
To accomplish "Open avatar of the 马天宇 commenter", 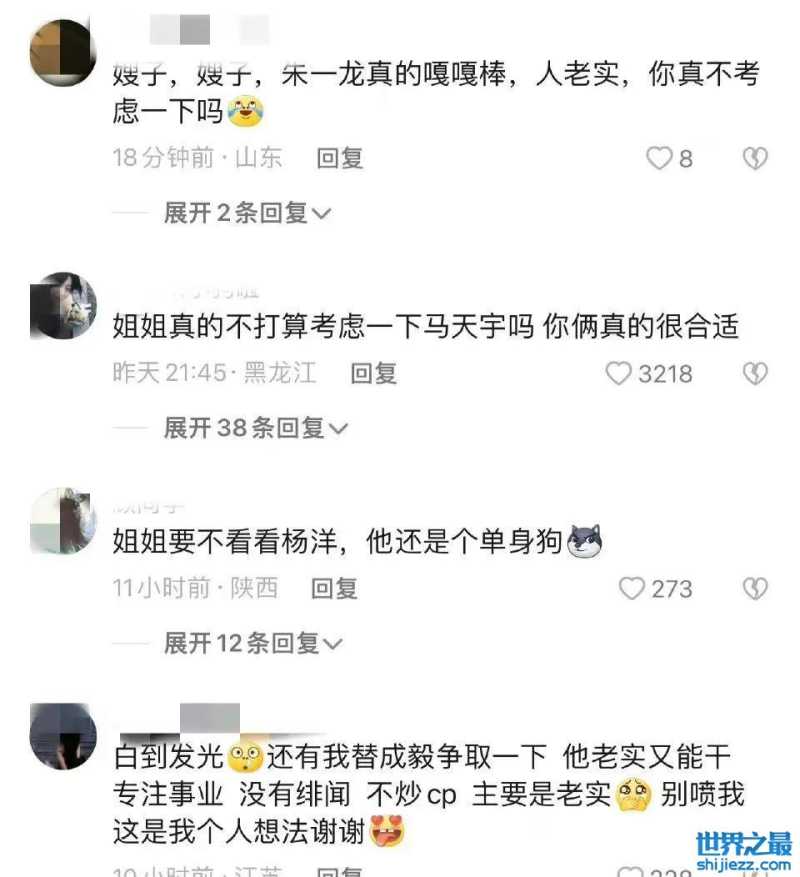I will point(63,305).
